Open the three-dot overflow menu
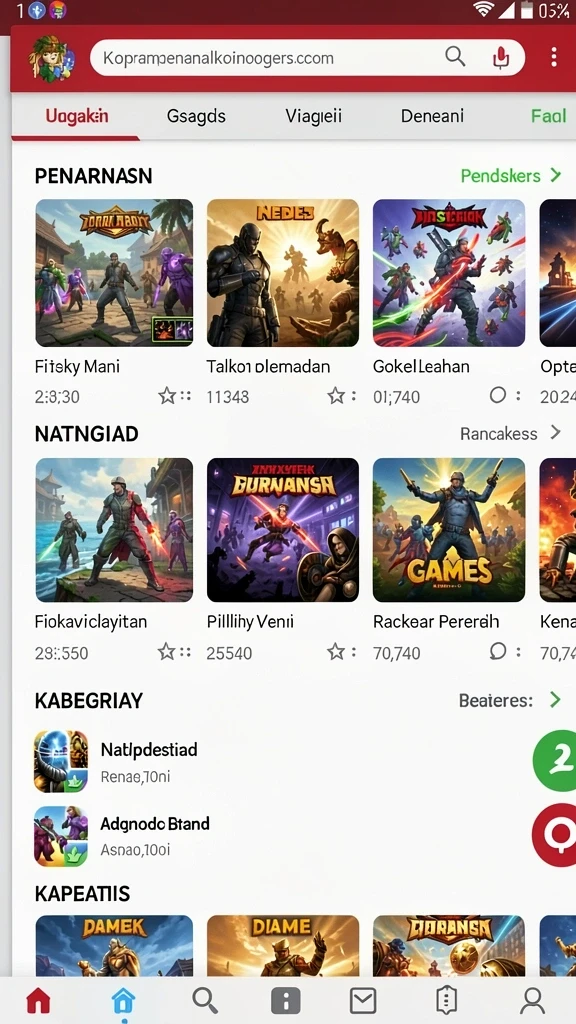 [x=554, y=57]
